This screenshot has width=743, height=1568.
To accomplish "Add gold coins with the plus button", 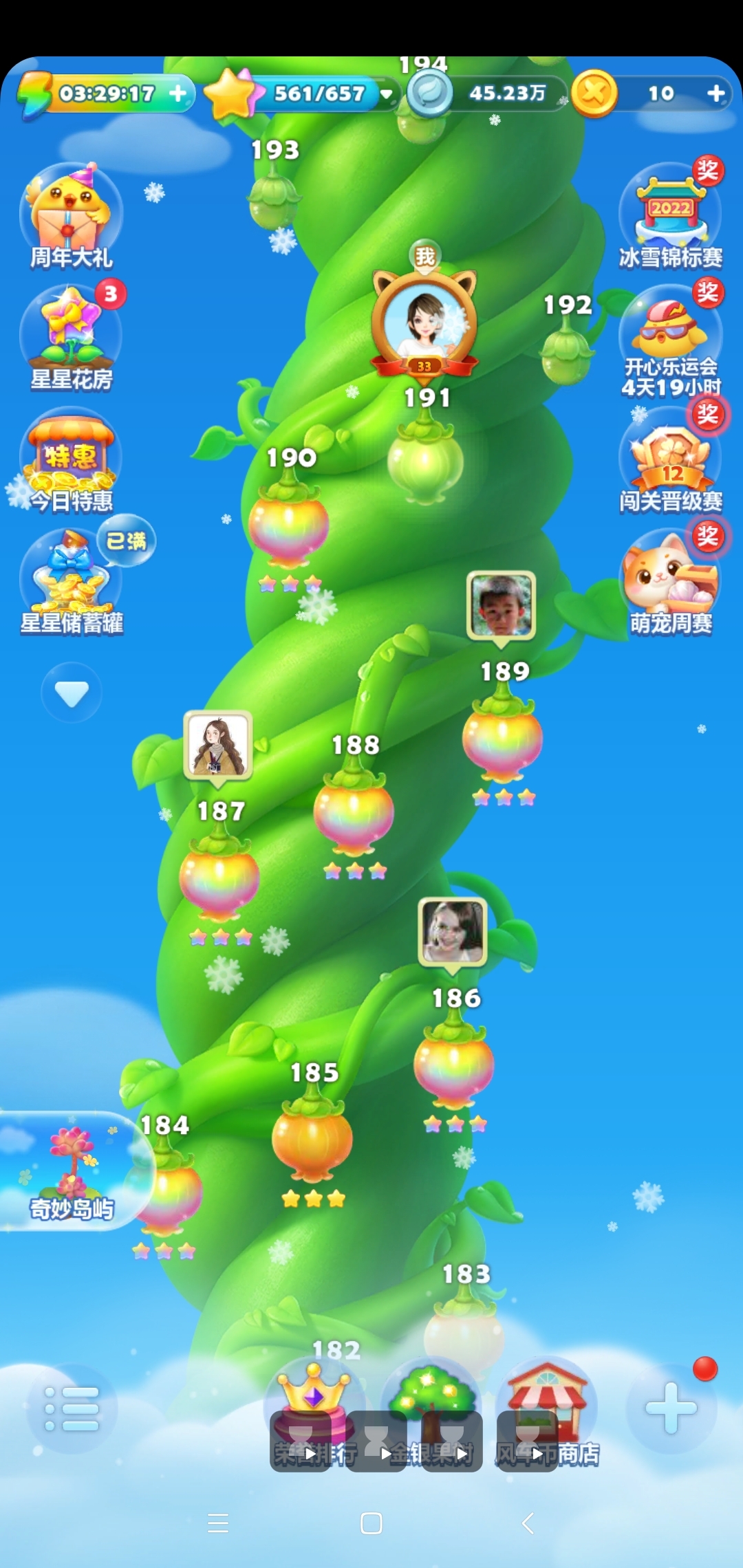I will coord(716,93).
